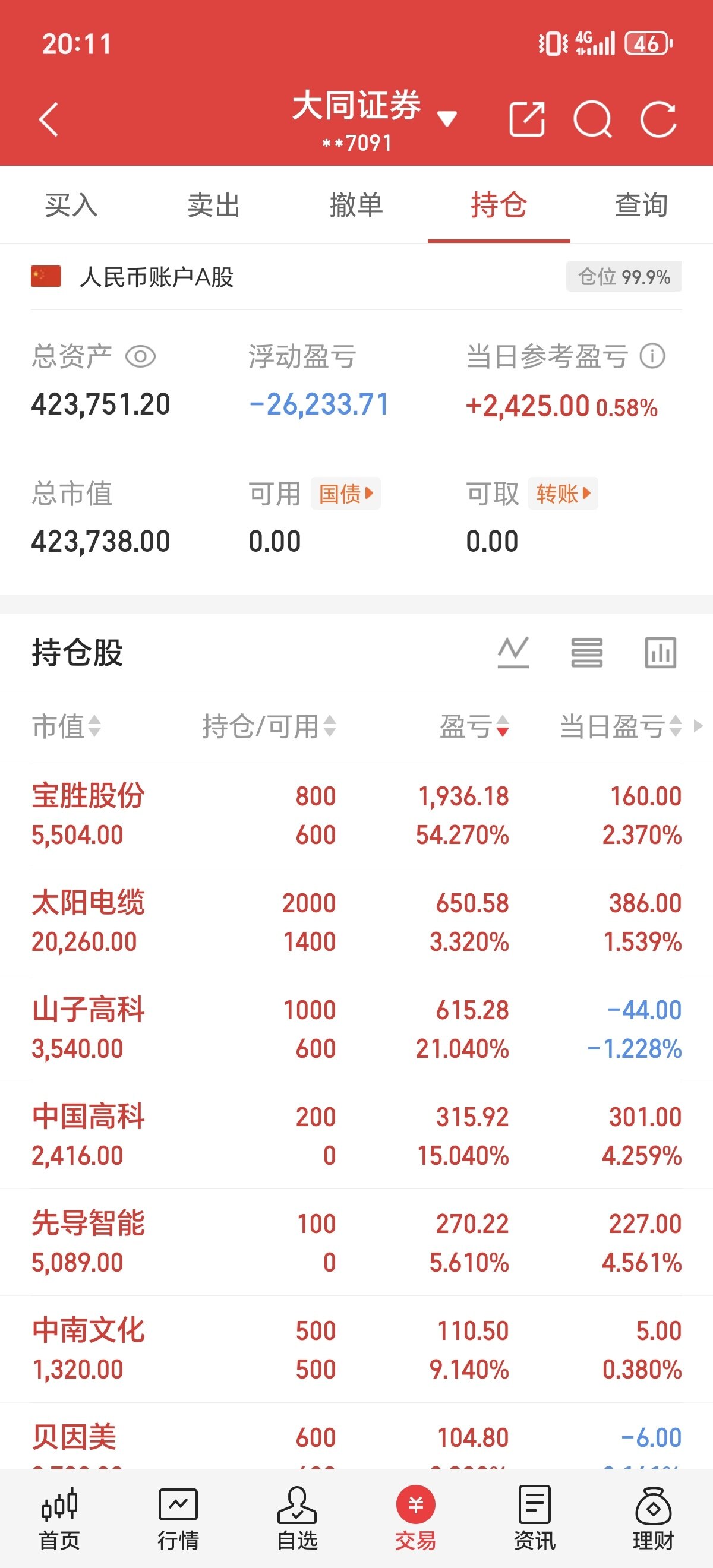Viewport: 713px width, 1568px height.
Task: Go back using the header arrow
Action: click(x=49, y=119)
